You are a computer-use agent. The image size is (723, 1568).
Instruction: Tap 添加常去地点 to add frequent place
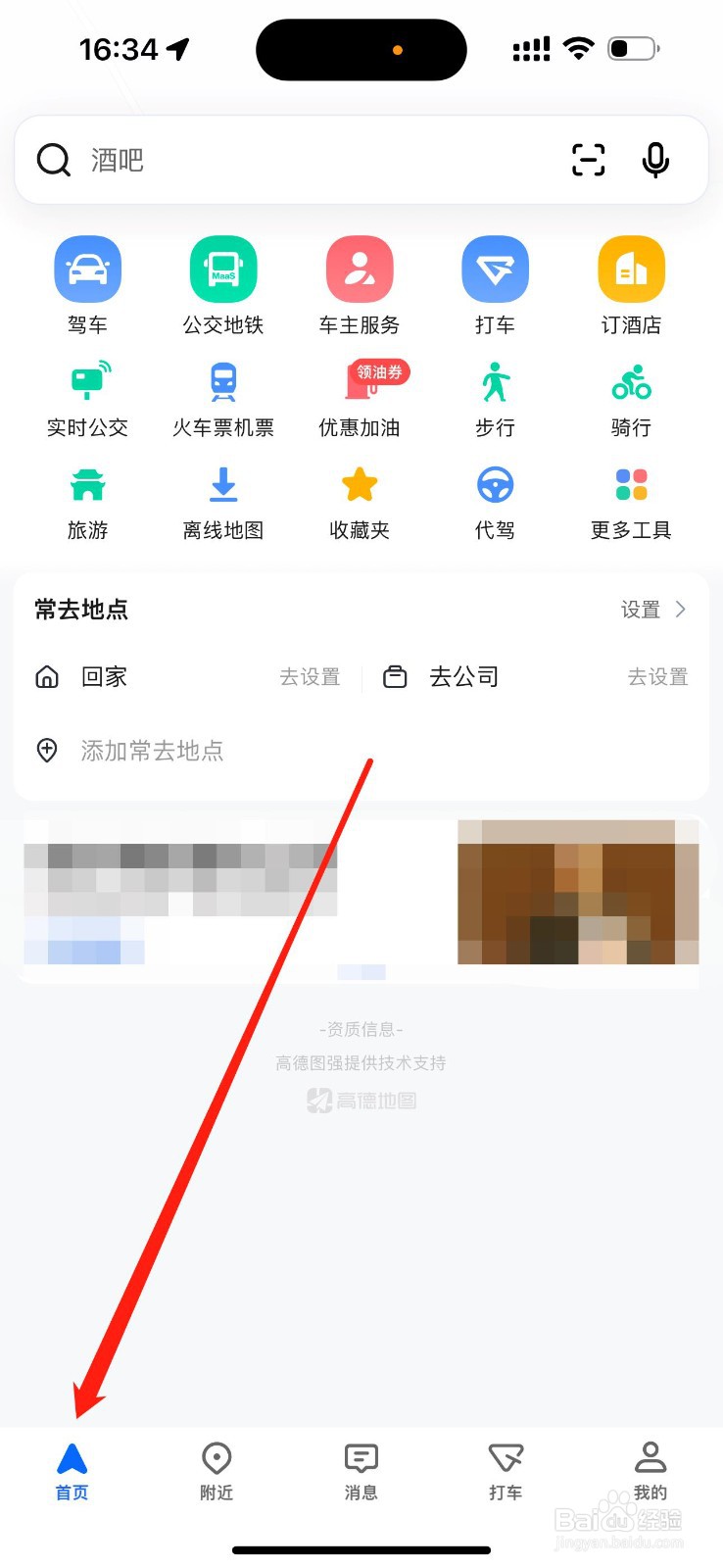click(x=153, y=751)
